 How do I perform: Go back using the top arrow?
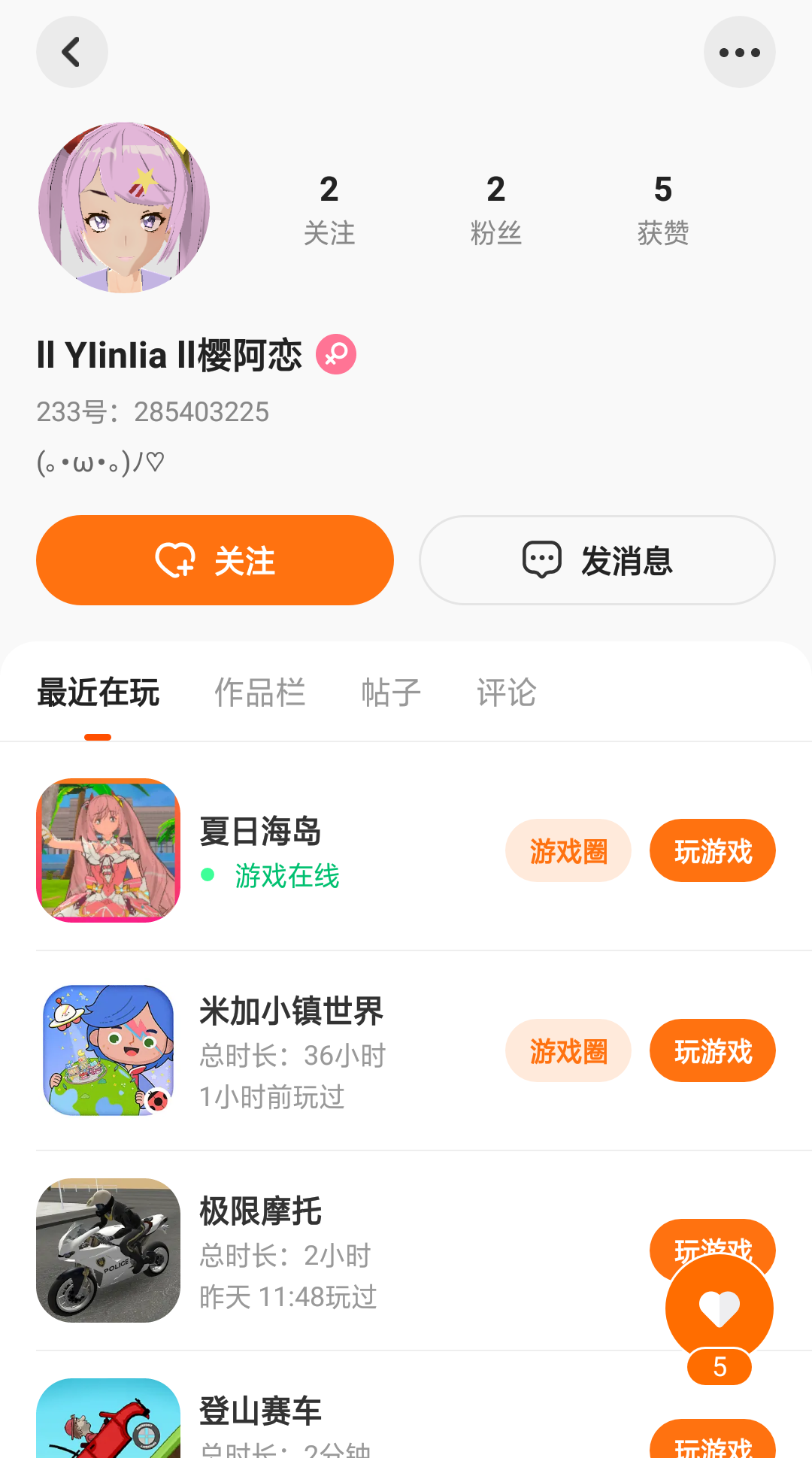click(71, 52)
